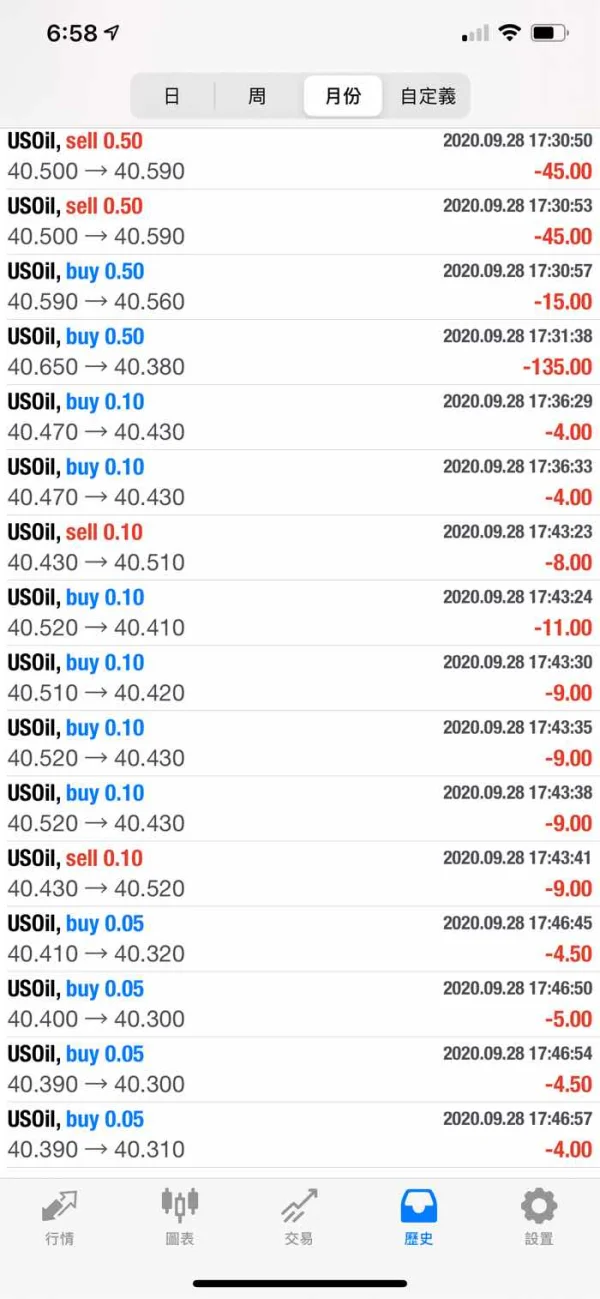Go to the 行情 tab
The width and height of the screenshot is (600, 1299).
coord(60,1216)
